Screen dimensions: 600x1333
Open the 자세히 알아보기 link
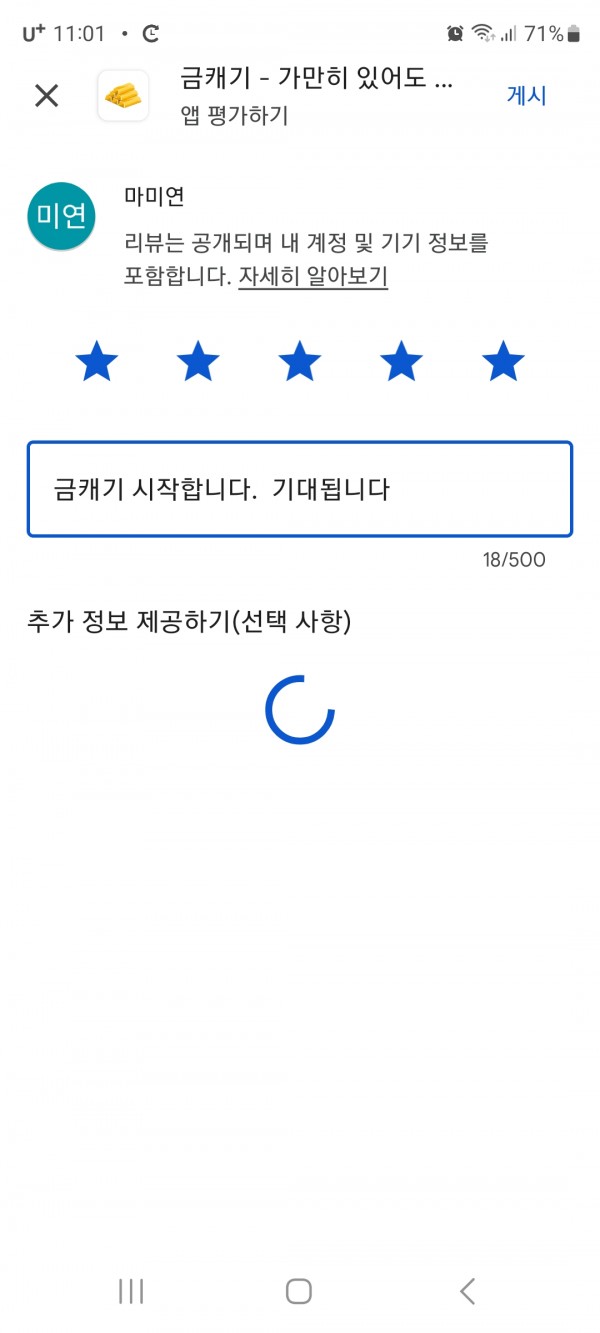click(313, 276)
